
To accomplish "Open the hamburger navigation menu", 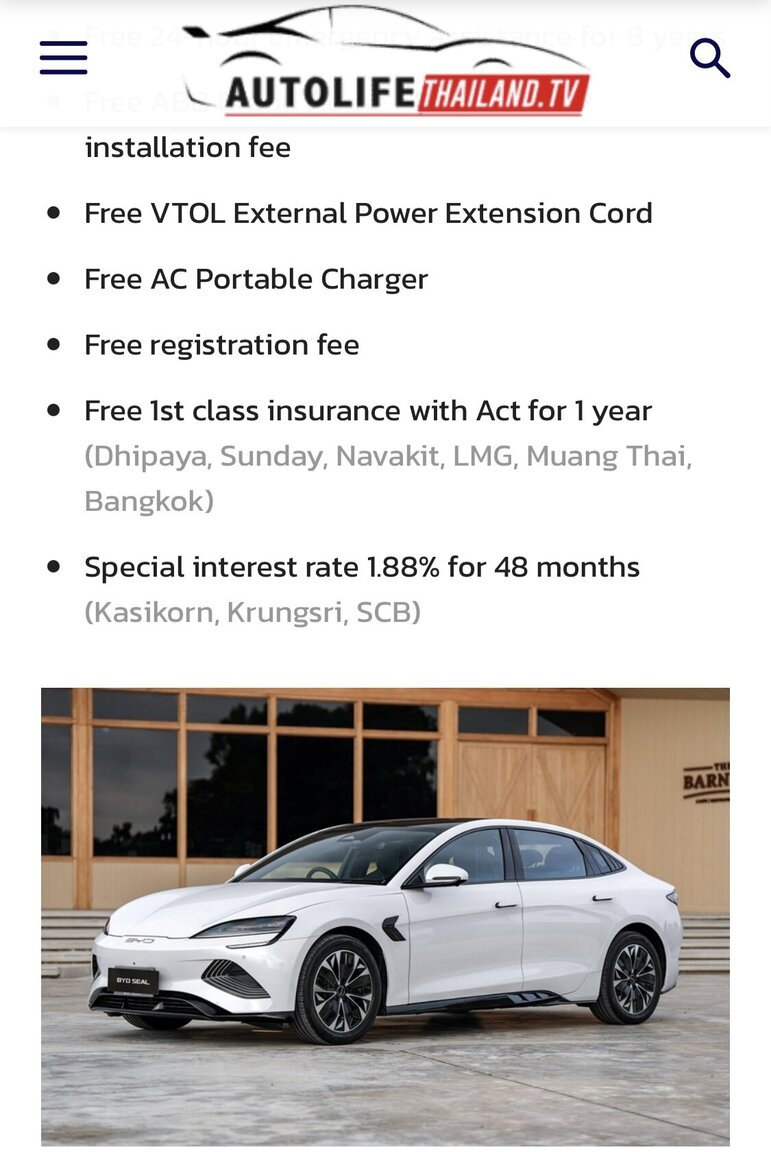I will pyautogui.click(x=63, y=58).
